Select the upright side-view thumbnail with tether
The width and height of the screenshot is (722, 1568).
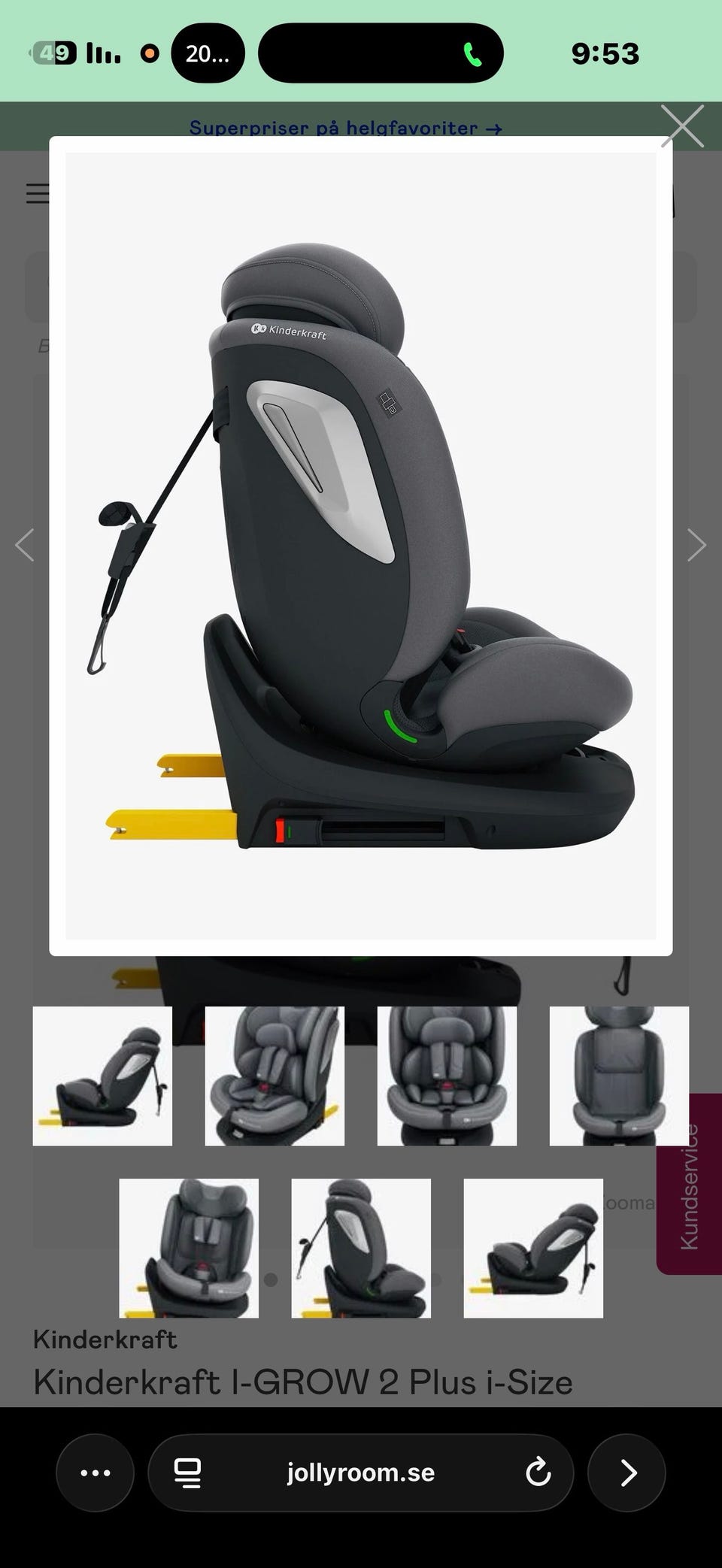361,1248
